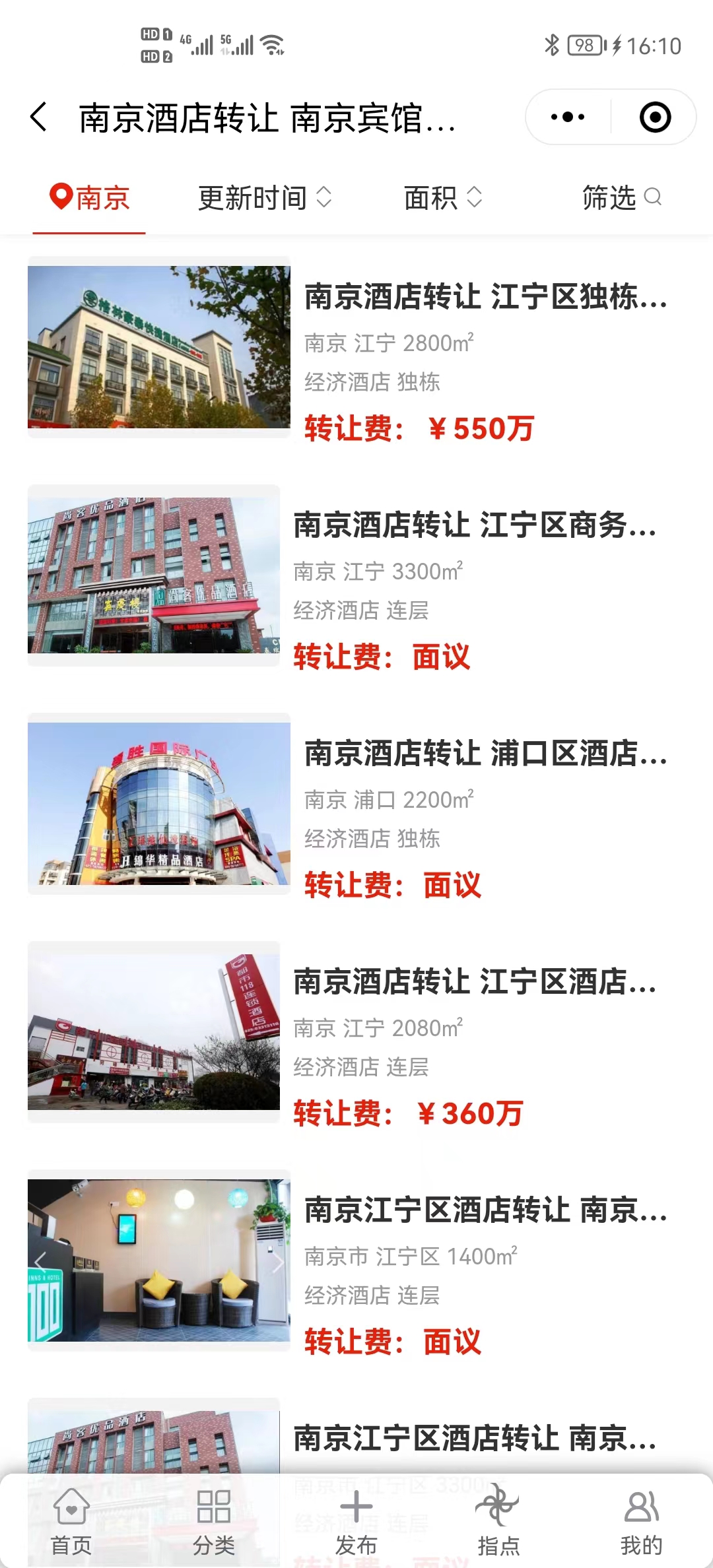Go back using the header arrow
The width and height of the screenshot is (713, 1568).
(40, 117)
